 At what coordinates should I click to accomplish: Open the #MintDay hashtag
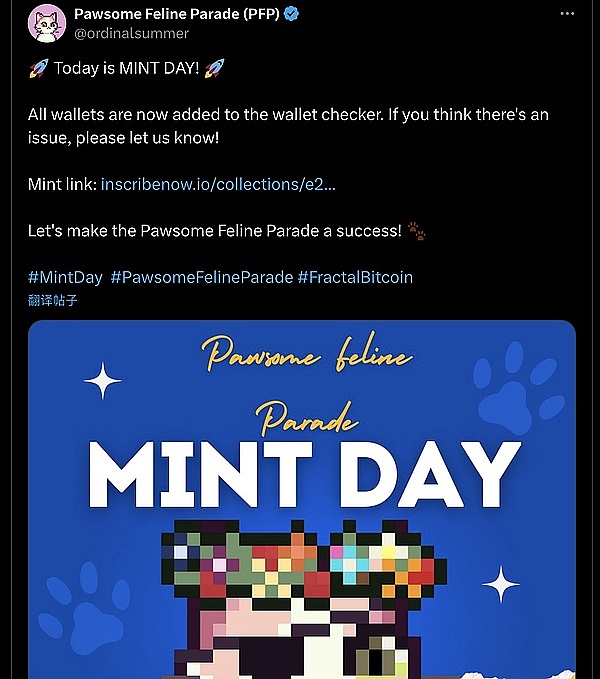(x=65, y=277)
